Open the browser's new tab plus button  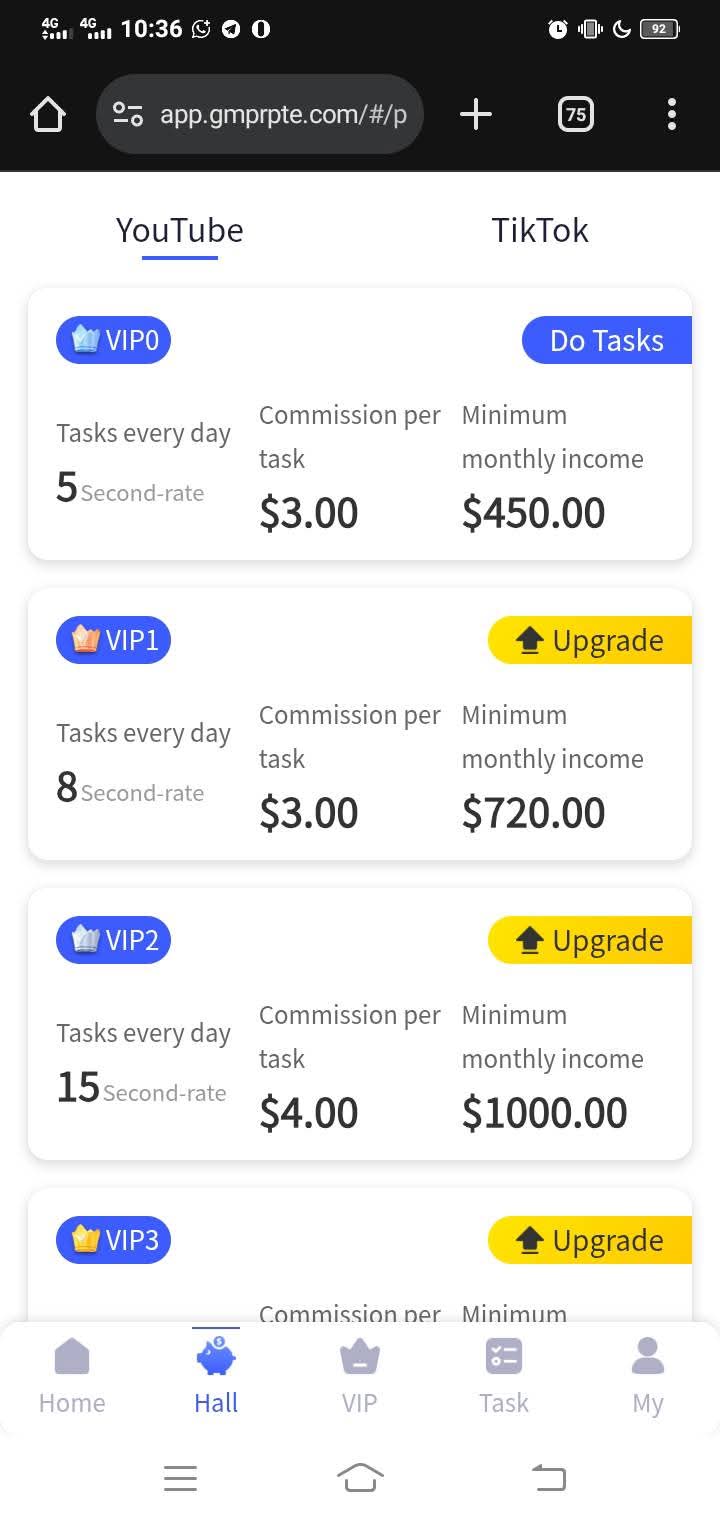tap(476, 115)
